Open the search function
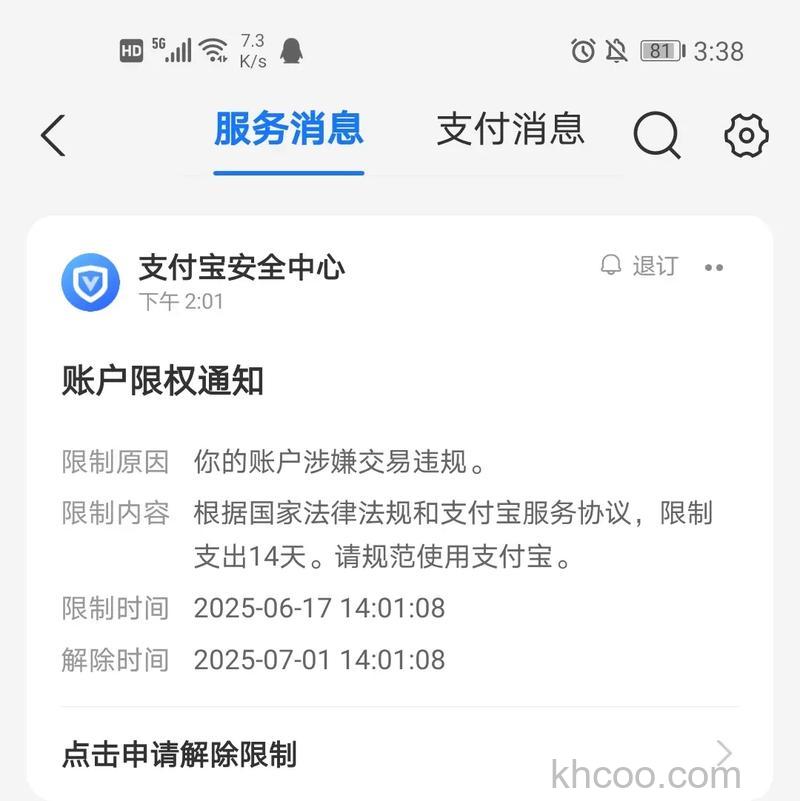Image resolution: width=800 pixels, height=801 pixels. pos(656,134)
